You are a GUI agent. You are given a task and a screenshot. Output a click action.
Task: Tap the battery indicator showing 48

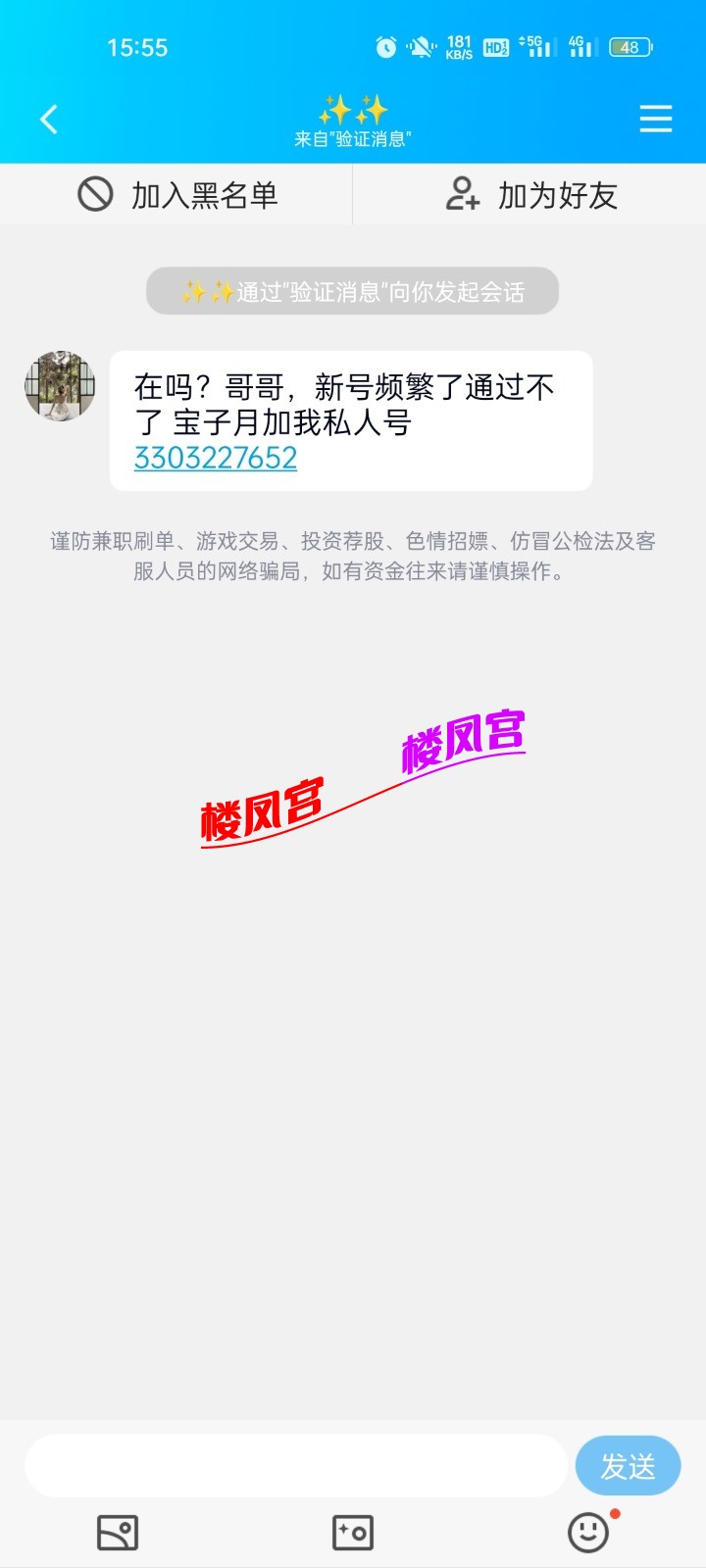630,46
